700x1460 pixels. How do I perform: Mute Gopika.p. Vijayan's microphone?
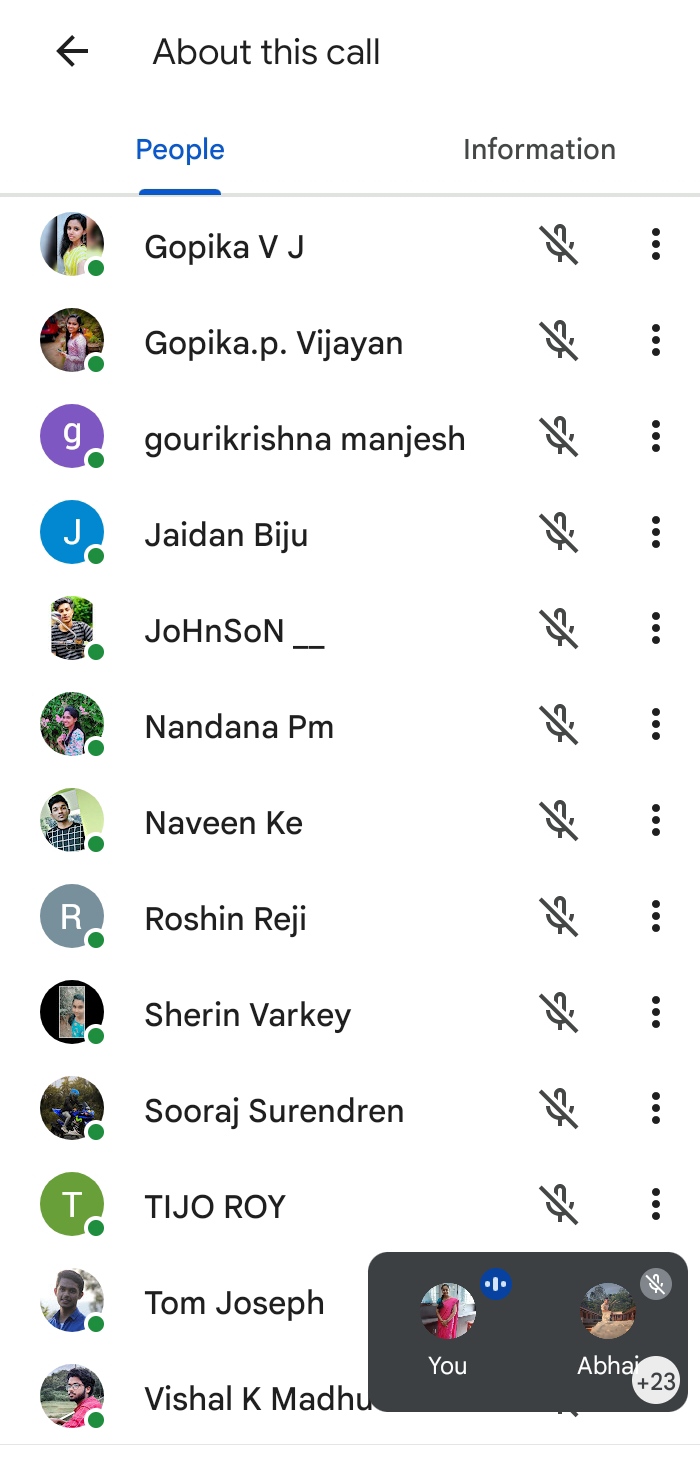tap(561, 341)
